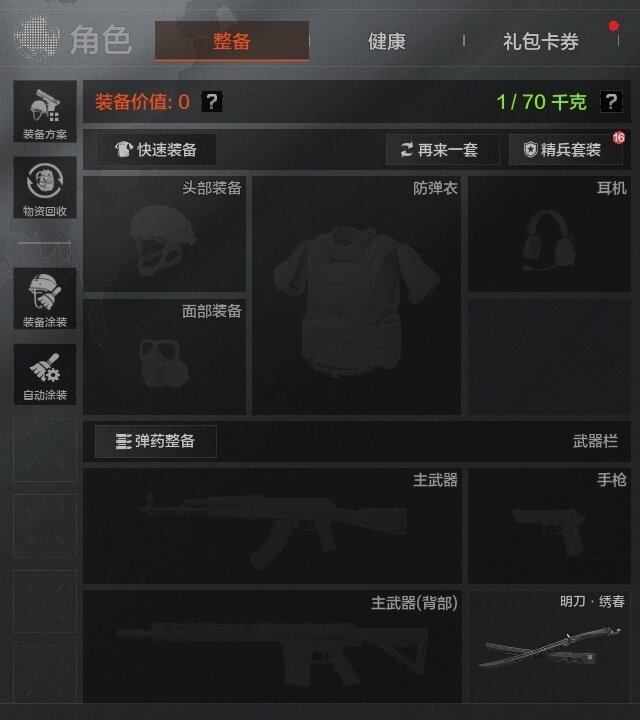Show help for 装备价值
Image resolution: width=640 pixels, height=720 pixels.
click(211, 101)
